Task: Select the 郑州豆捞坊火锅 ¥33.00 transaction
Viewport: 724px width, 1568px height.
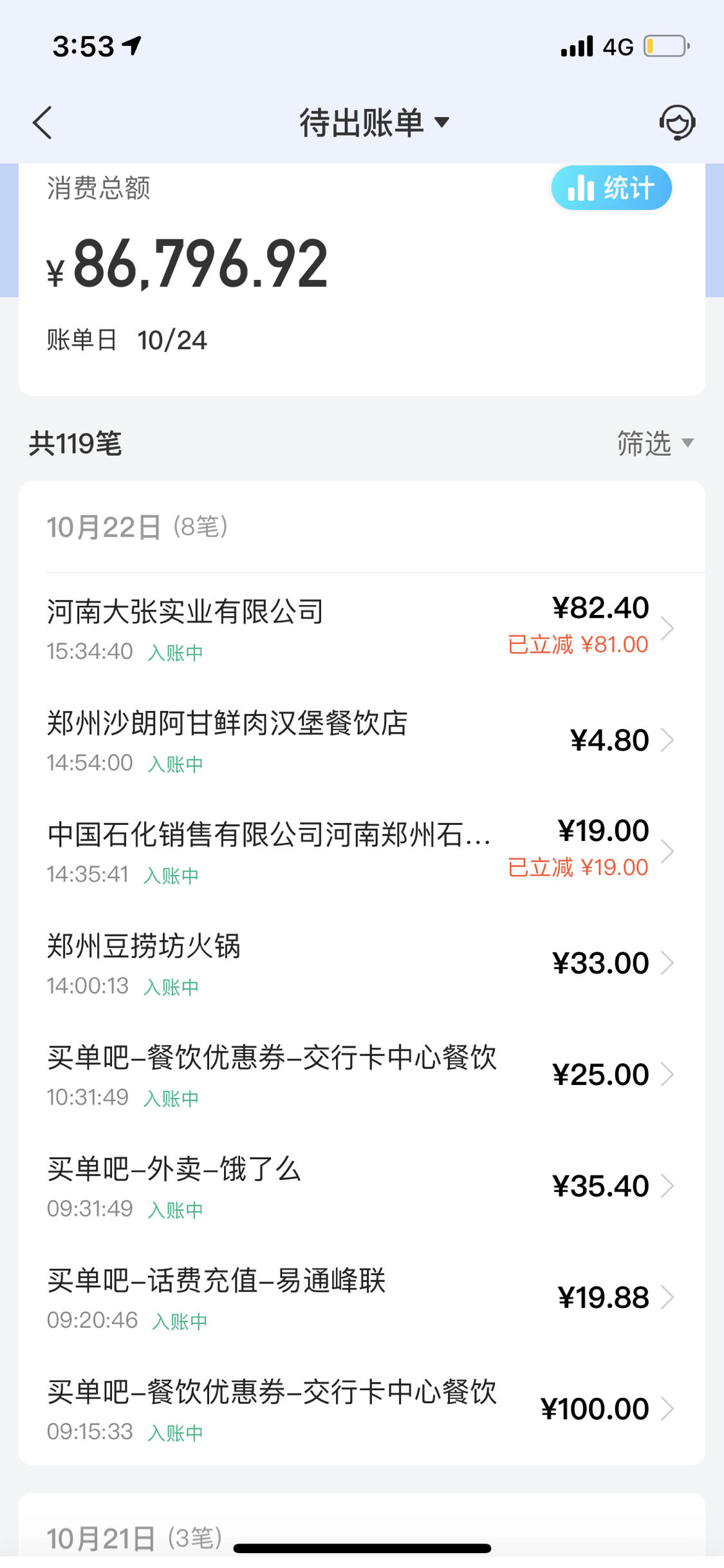Action: [362, 963]
